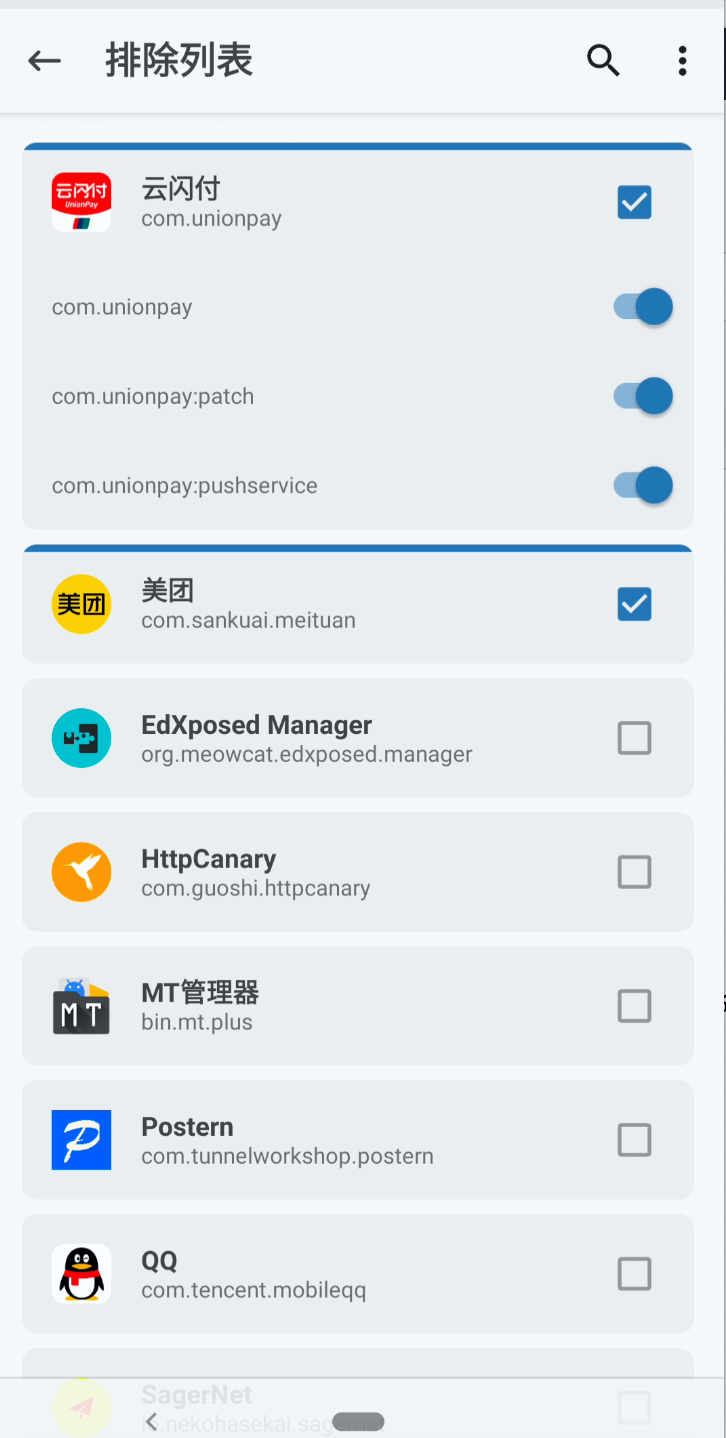Uncheck the 美团 checkbox
This screenshot has width=726, height=1438.
coord(634,604)
